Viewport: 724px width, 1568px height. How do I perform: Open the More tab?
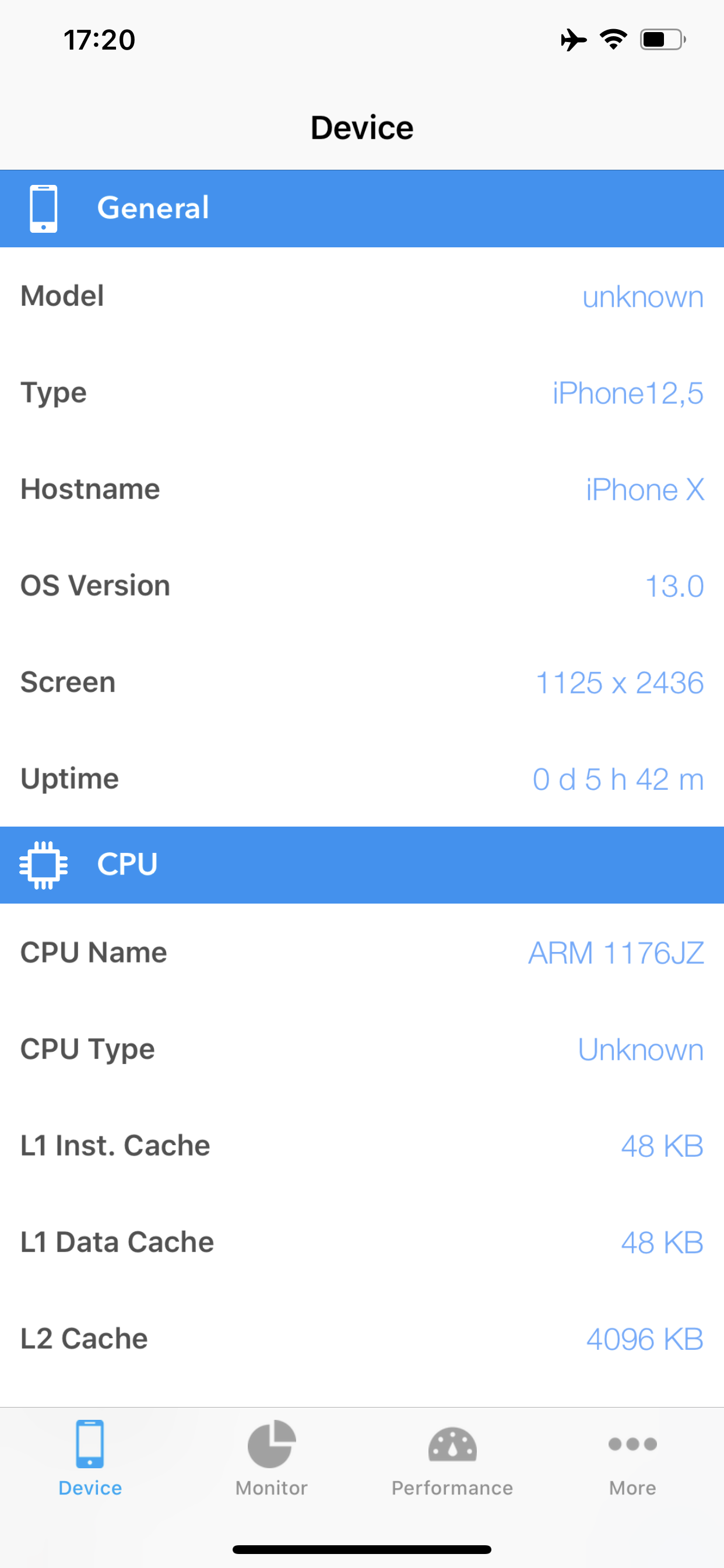tap(632, 1458)
